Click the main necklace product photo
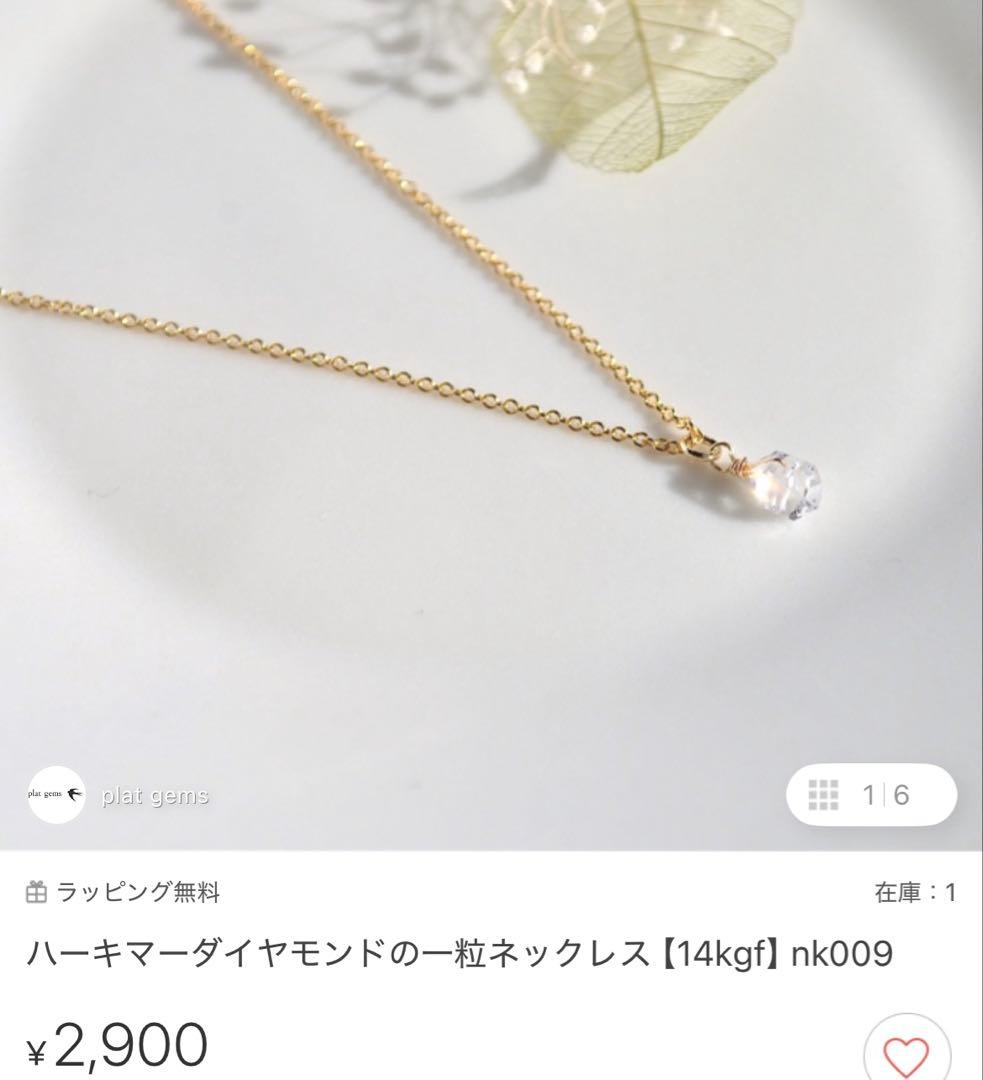The width and height of the screenshot is (983, 1080). (490, 400)
